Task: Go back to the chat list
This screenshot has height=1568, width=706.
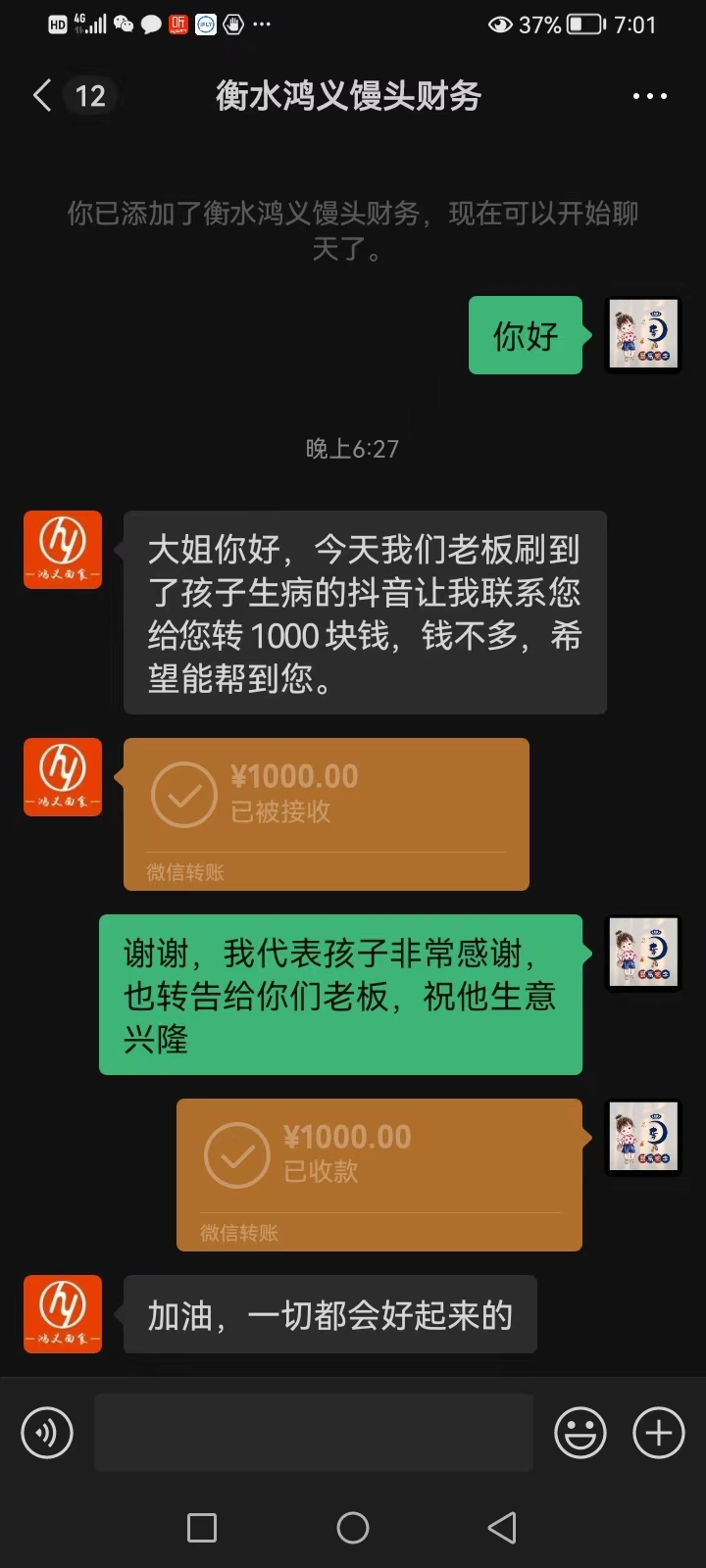Action: click(43, 96)
